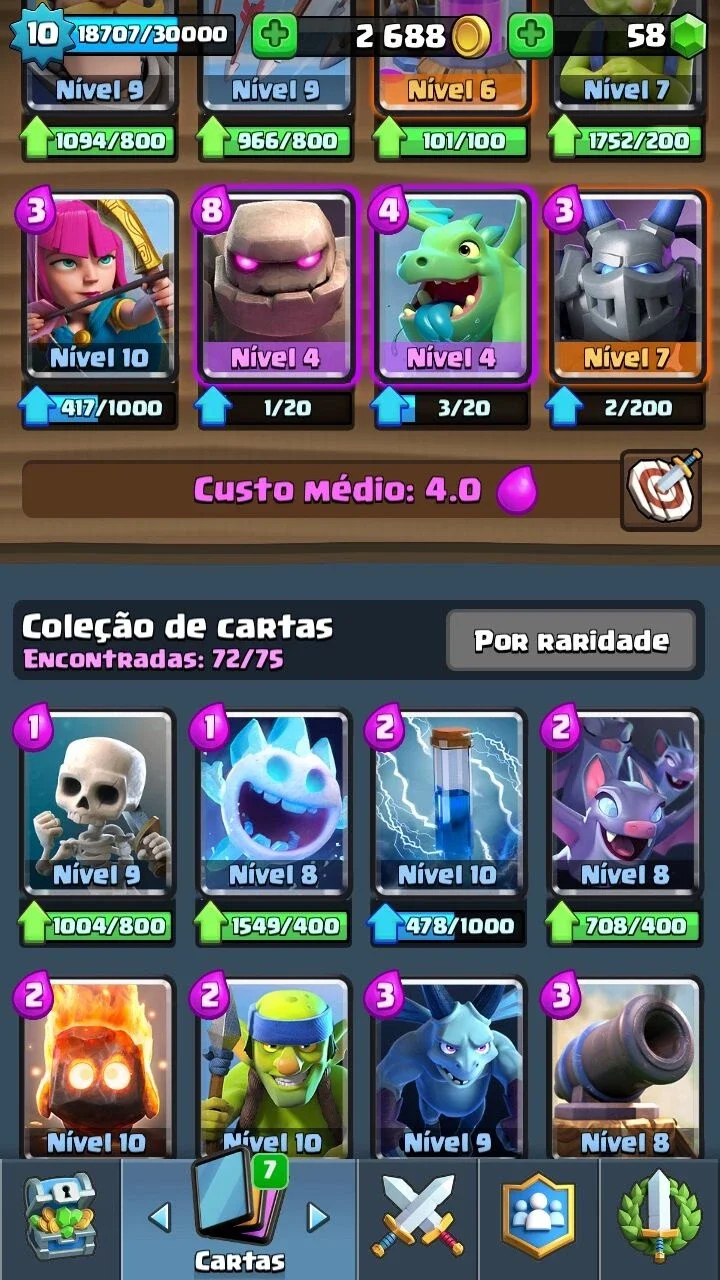Open the Fire Spirits card Nível 10
This screenshot has width=720, height=1280.
pyautogui.click(x=99, y=1070)
